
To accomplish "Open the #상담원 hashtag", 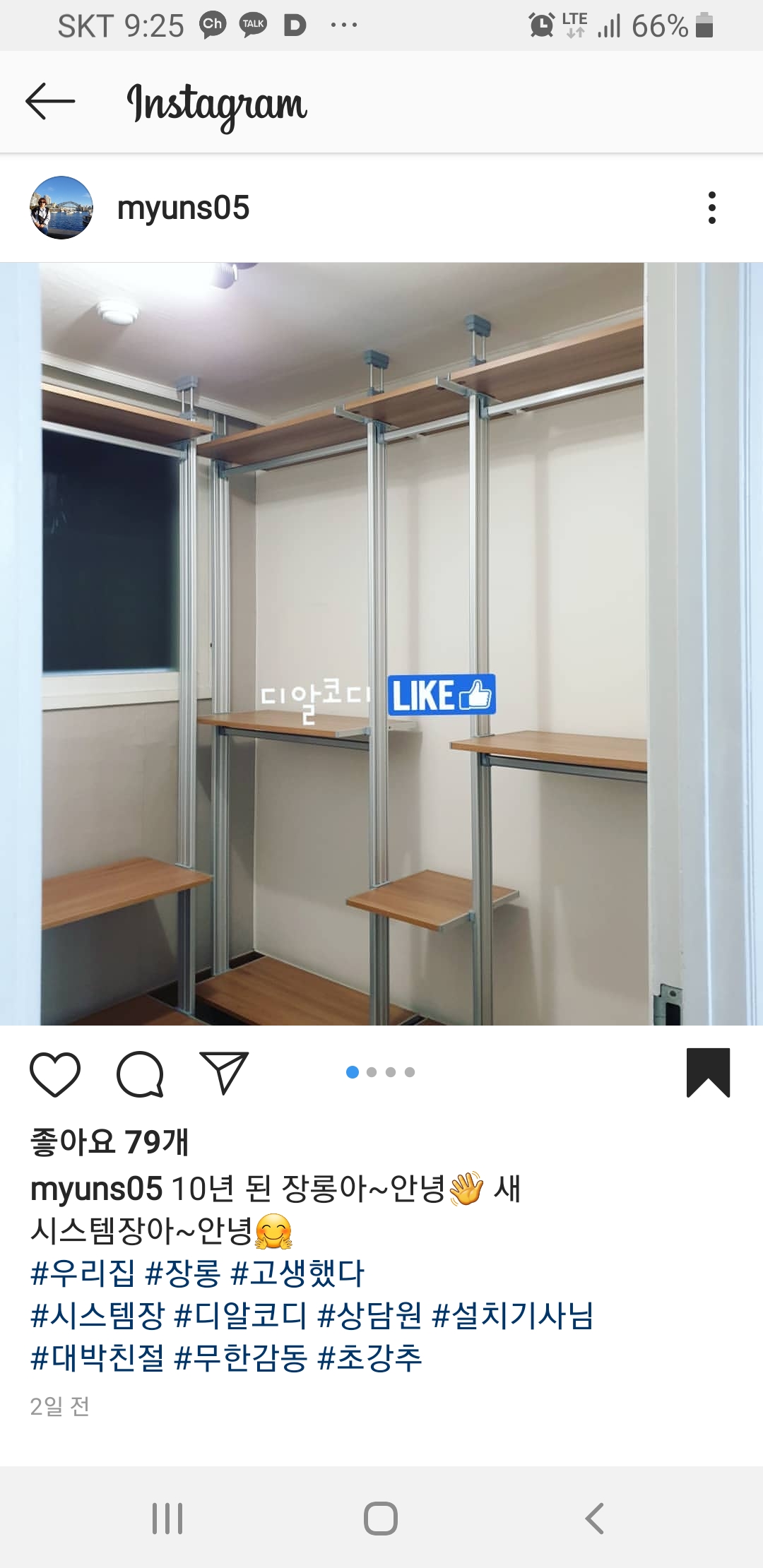I will coord(369,1315).
